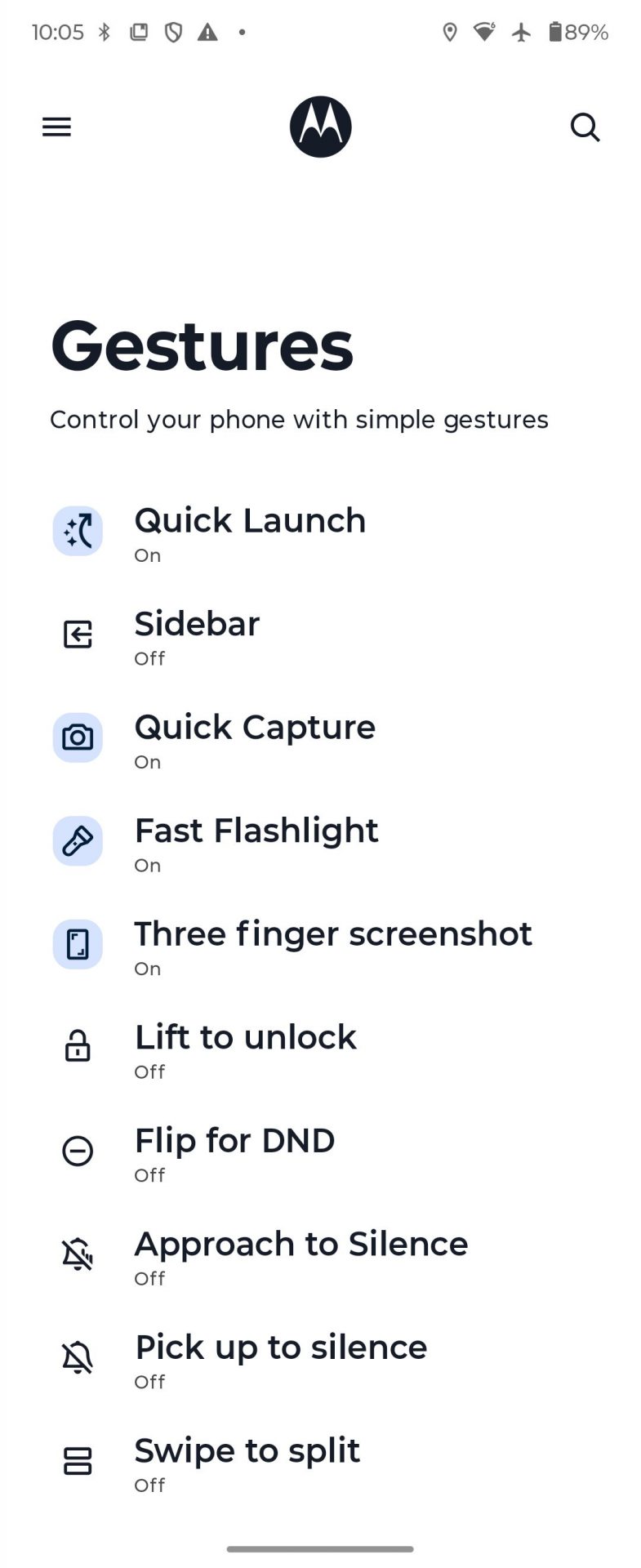Viewport: 641px width, 1568px height.
Task: Open Fast Flashlight settings
Action: pos(256,842)
